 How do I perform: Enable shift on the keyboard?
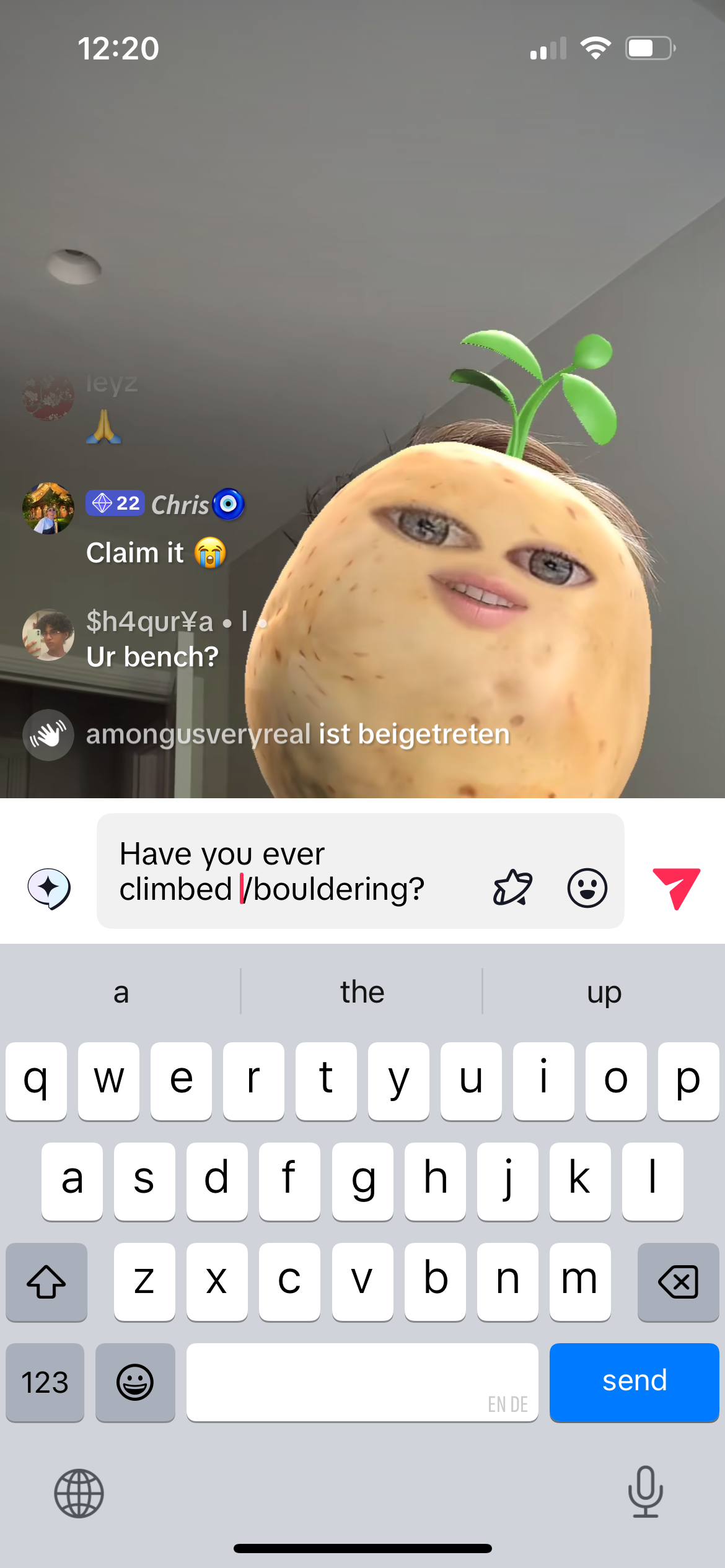click(46, 1281)
